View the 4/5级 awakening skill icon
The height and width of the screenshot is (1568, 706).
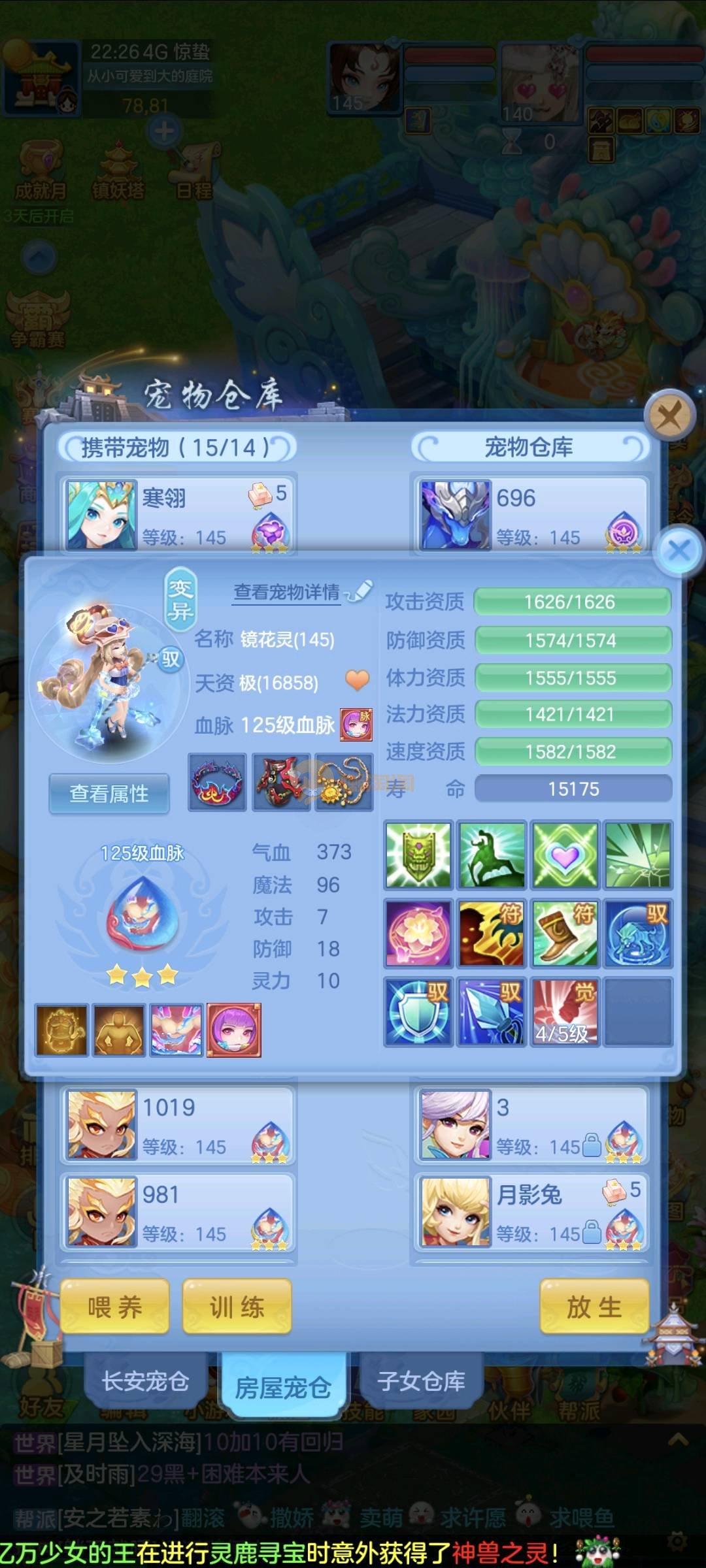point(565,1011)
